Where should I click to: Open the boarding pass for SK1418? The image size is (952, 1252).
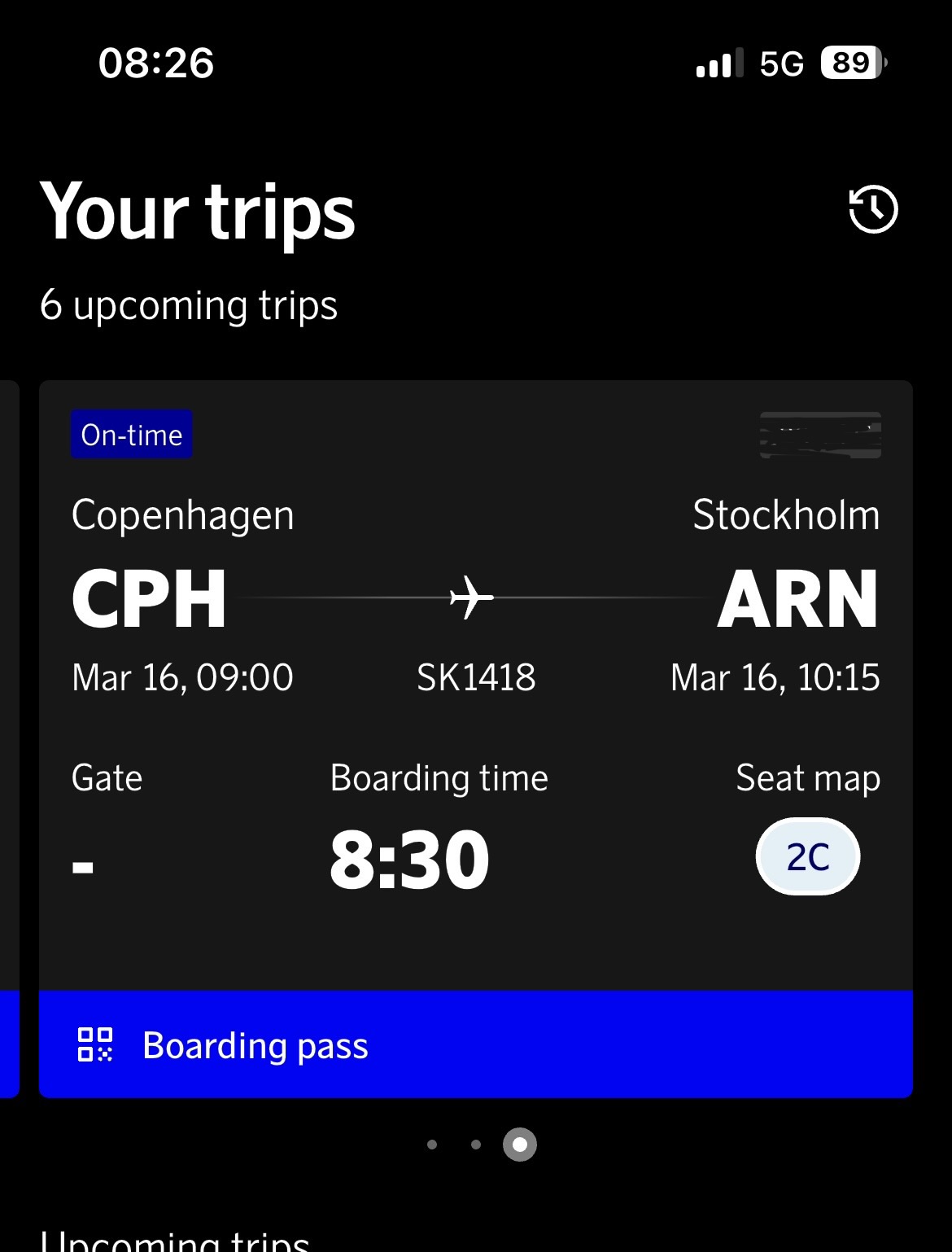[475, 1044]
